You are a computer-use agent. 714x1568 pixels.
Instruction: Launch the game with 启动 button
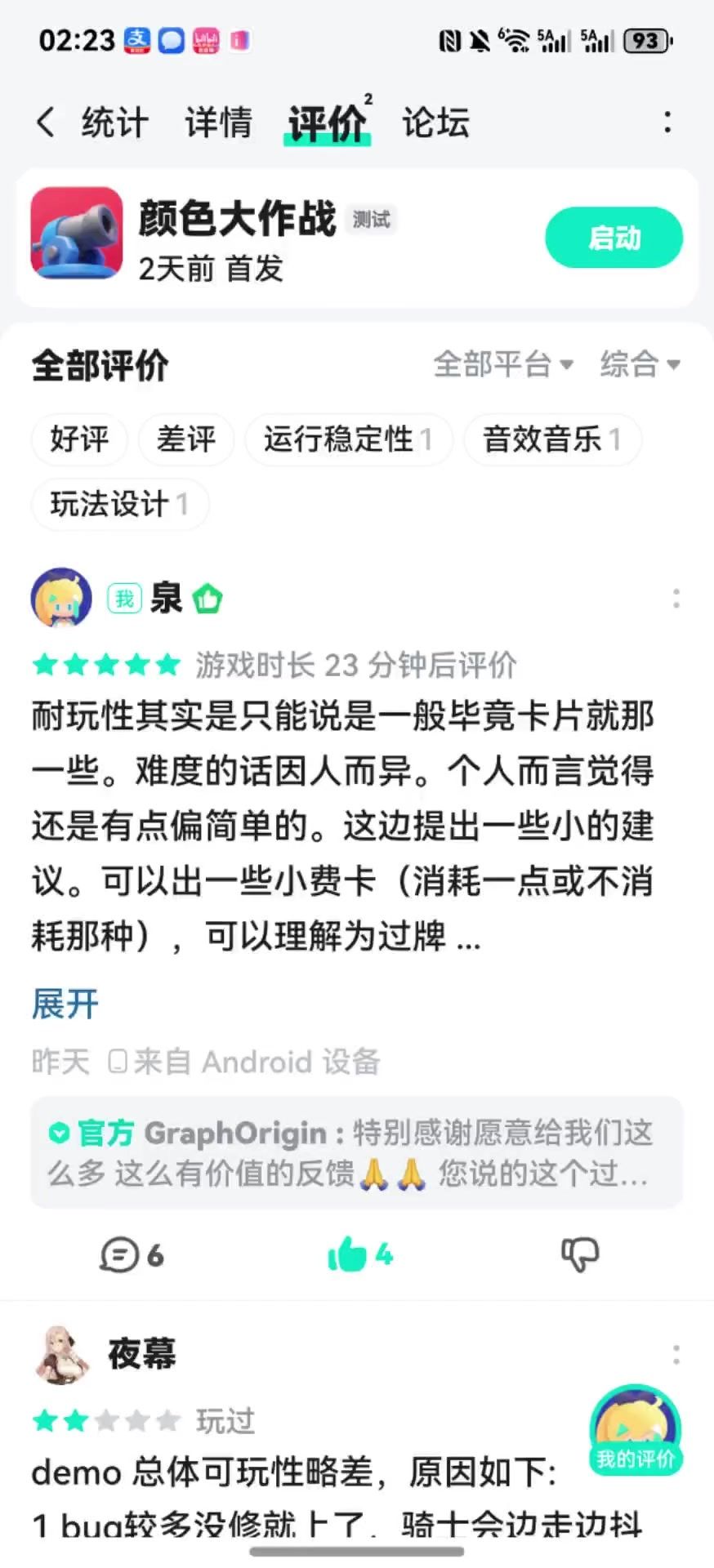(x=614, y=238)
